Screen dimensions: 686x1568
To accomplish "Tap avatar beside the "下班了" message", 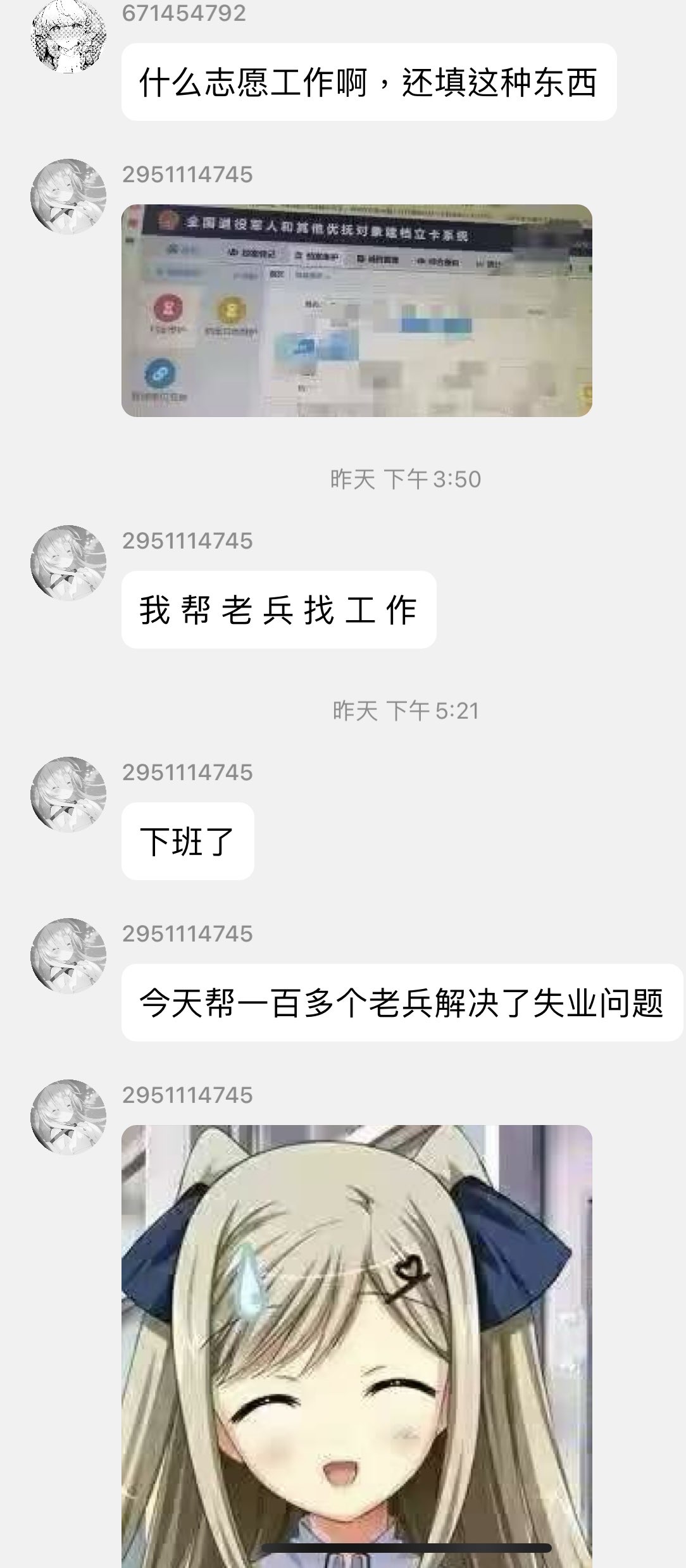I will coord(68,794).
